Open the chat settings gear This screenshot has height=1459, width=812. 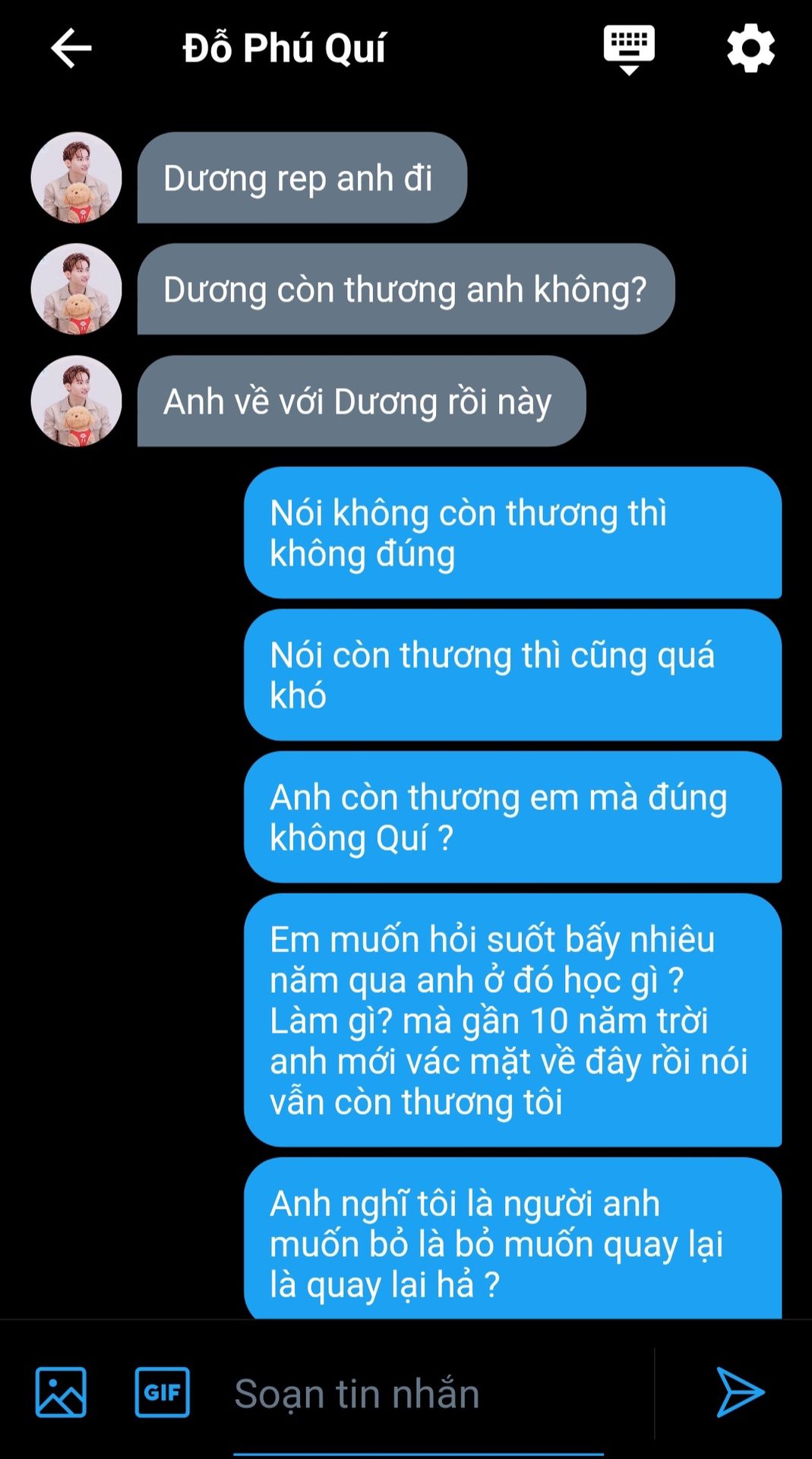coord(750,48)
